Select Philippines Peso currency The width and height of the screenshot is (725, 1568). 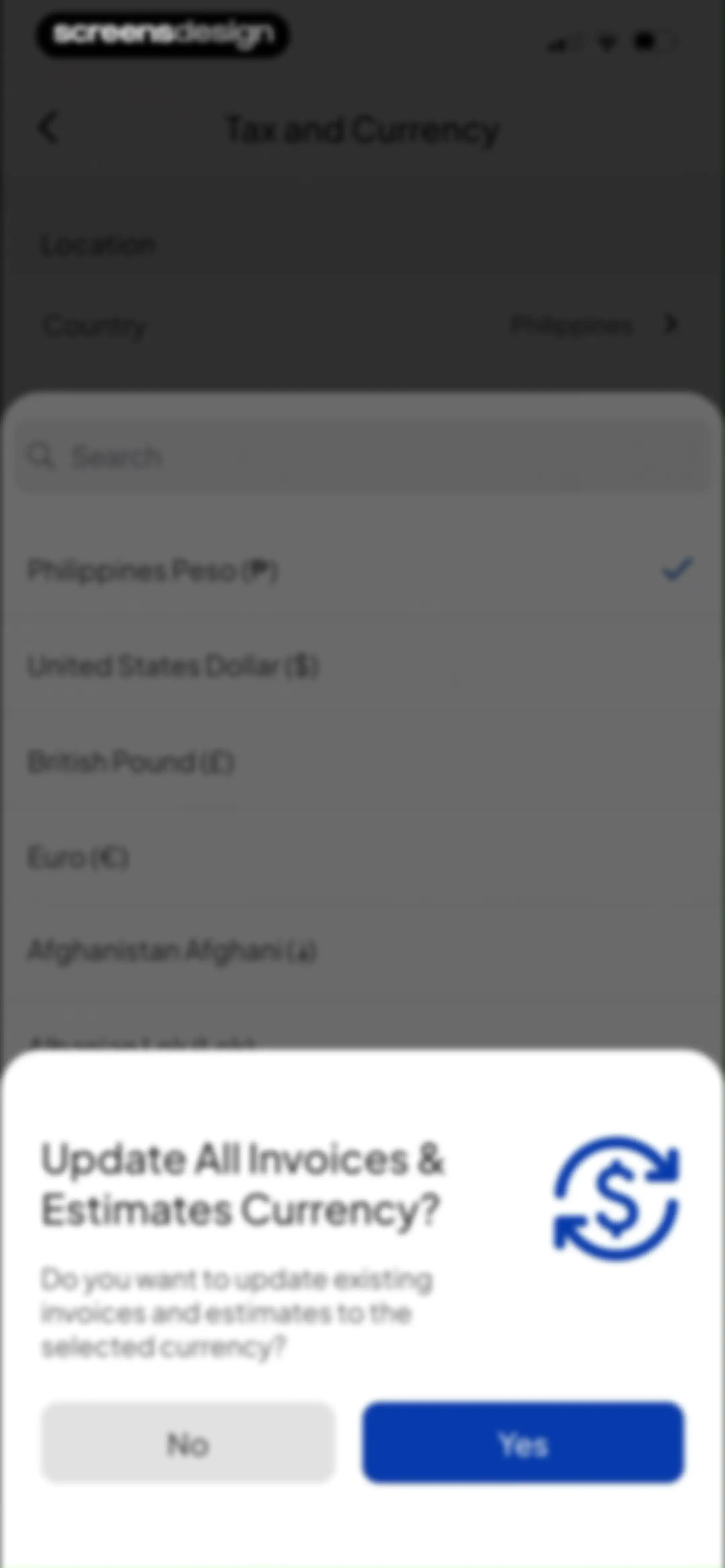coord(362,570)
